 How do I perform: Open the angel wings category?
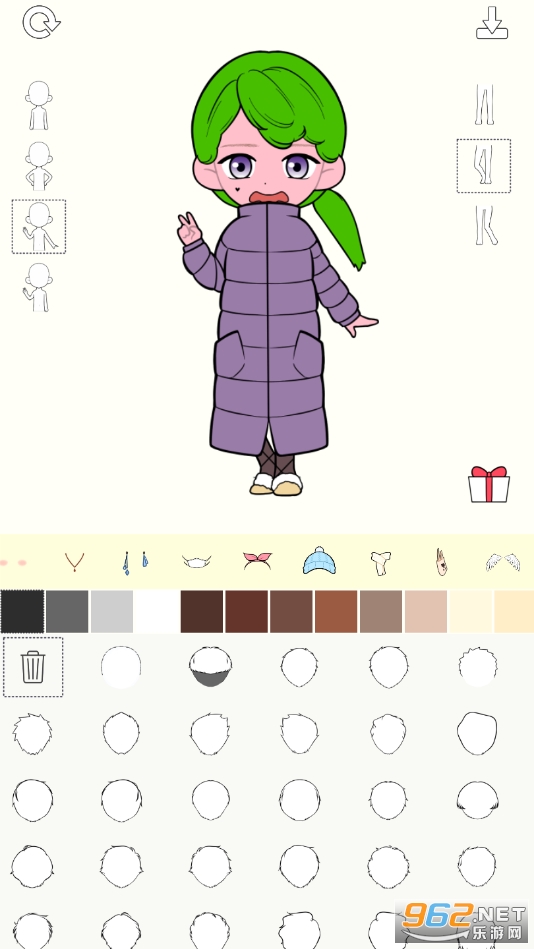click(503, 562)
